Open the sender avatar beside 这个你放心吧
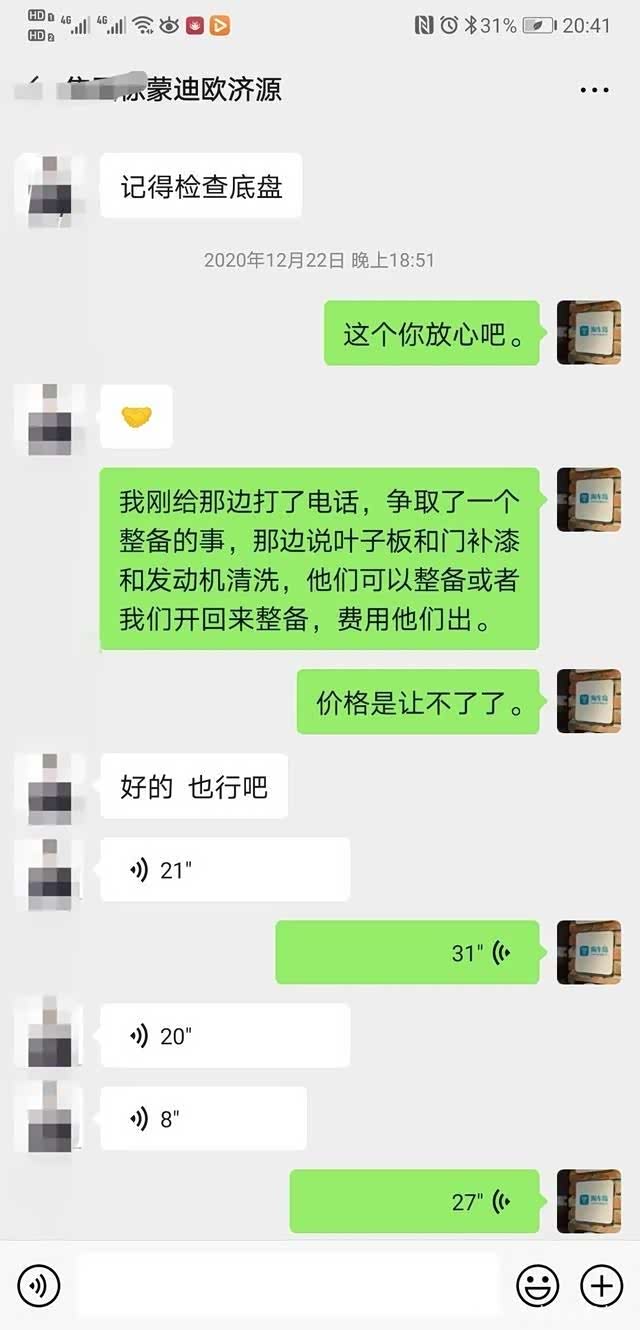Viewport: 640px width, 1330px height. [589, 333]
